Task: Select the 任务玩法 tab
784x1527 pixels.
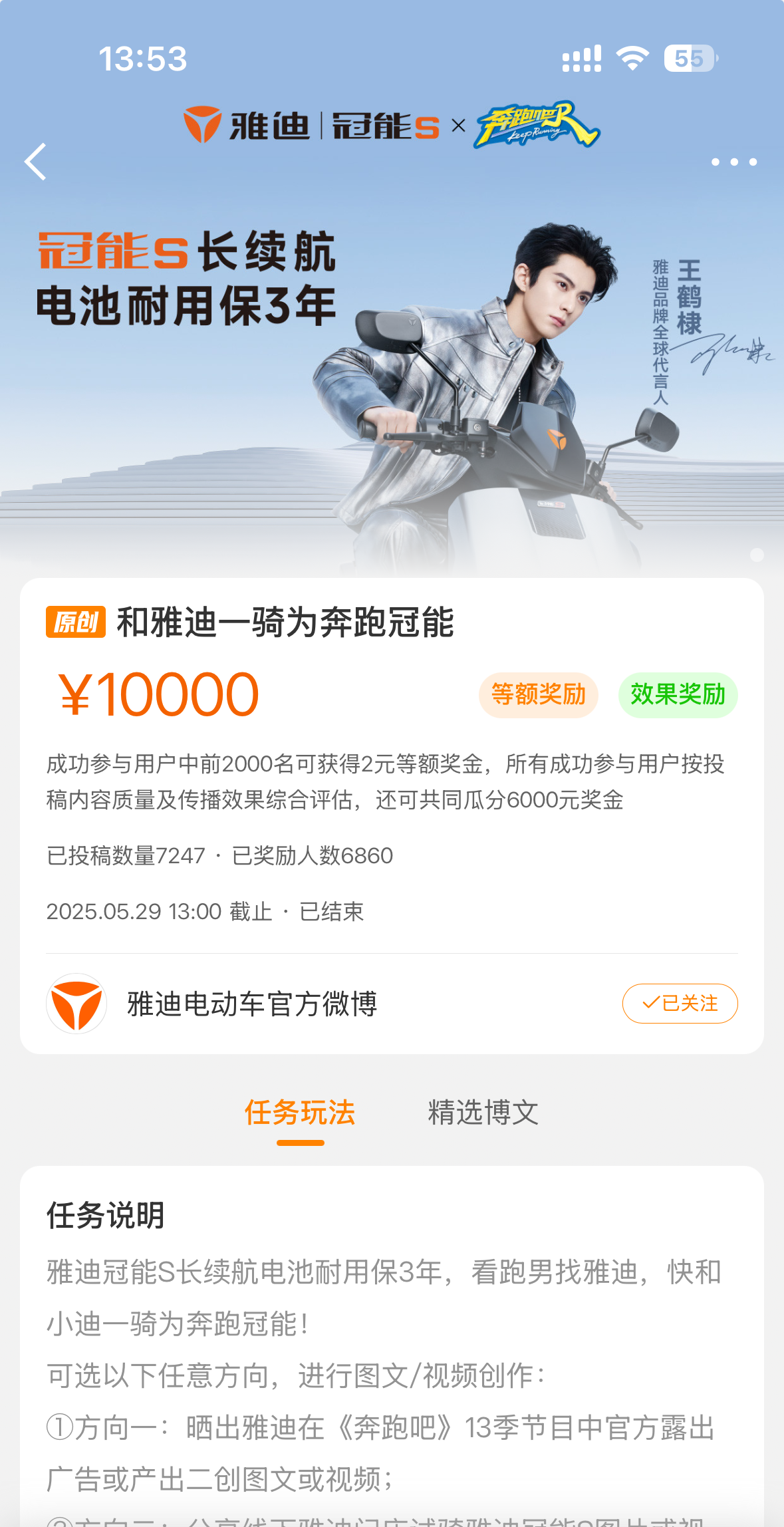Action: tap(300, 1113)
